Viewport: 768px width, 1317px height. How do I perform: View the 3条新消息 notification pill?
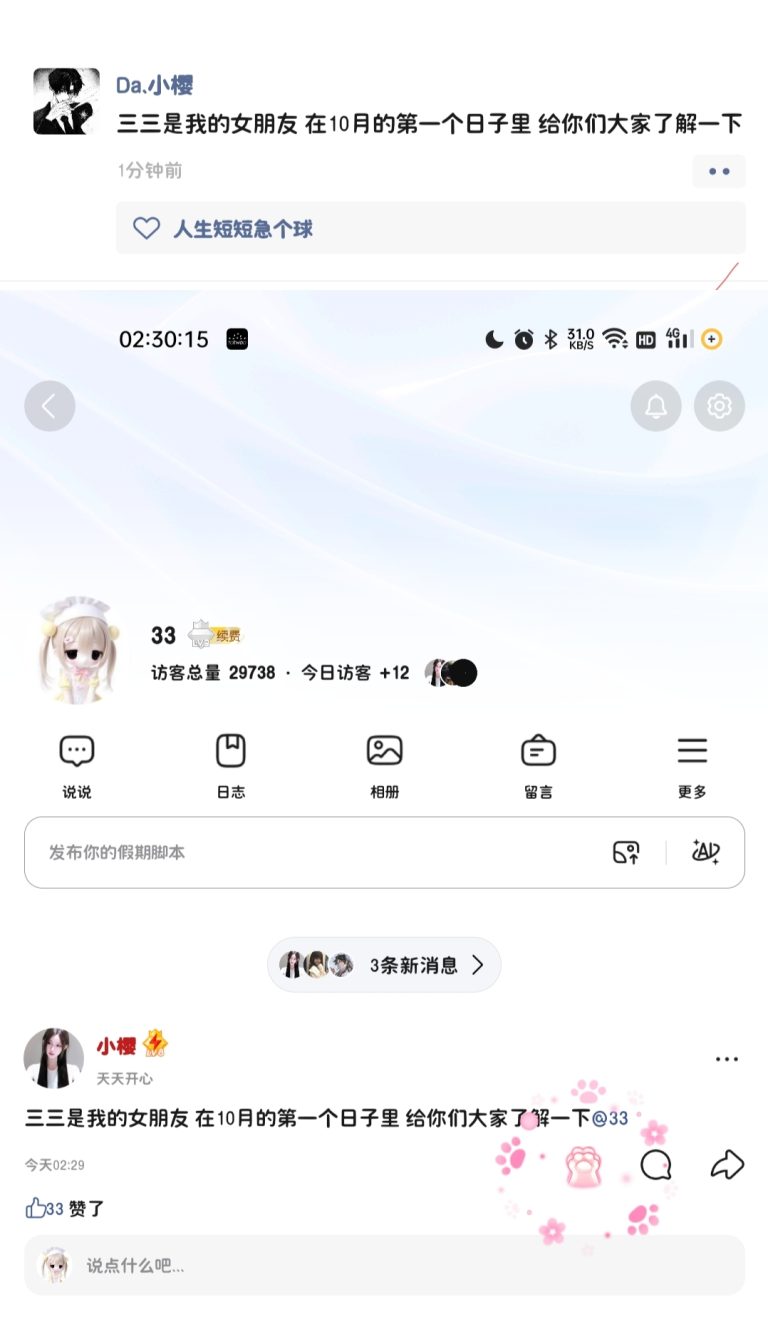(x=384, y=965)
